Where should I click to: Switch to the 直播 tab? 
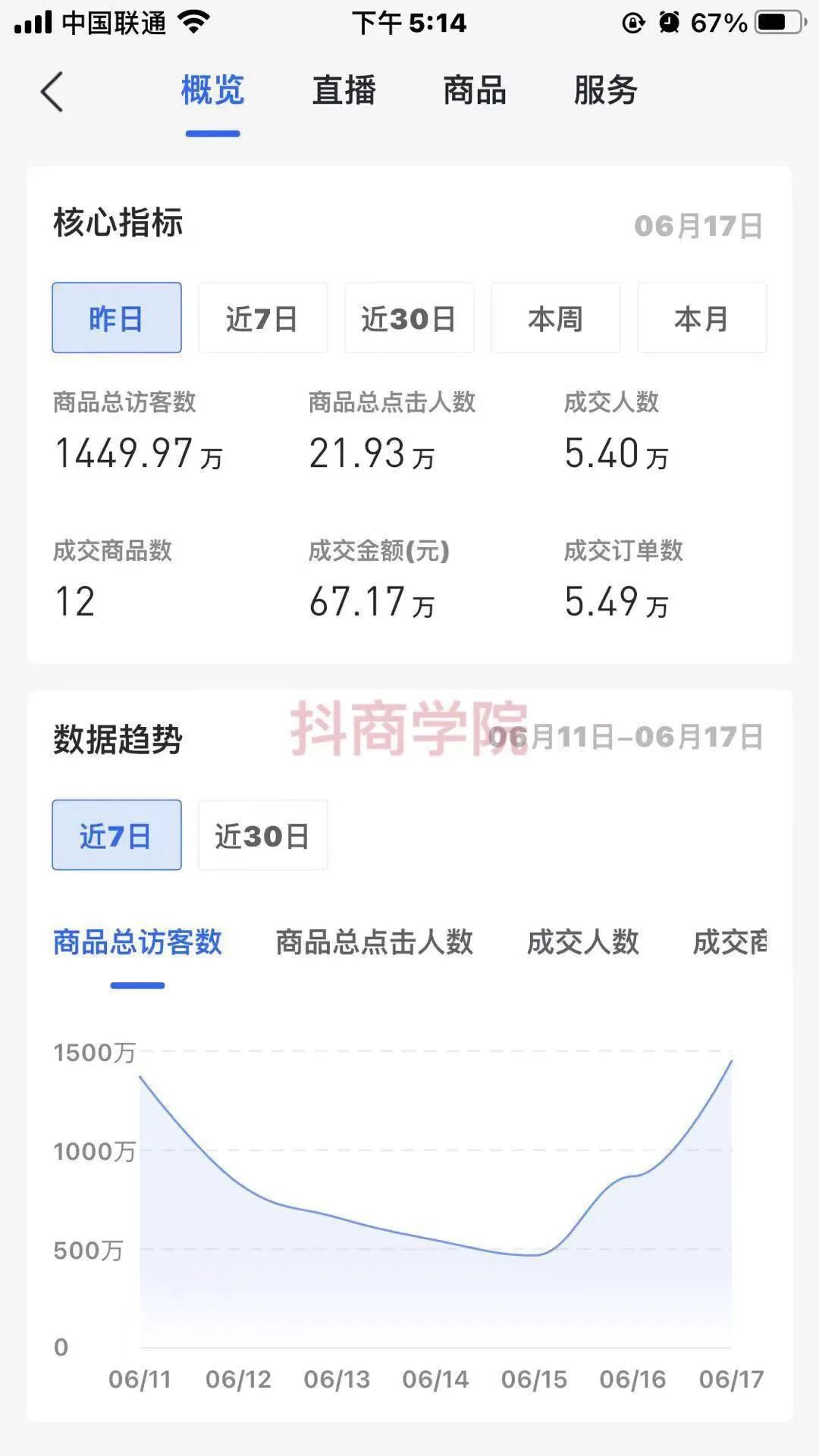[344, 90]
